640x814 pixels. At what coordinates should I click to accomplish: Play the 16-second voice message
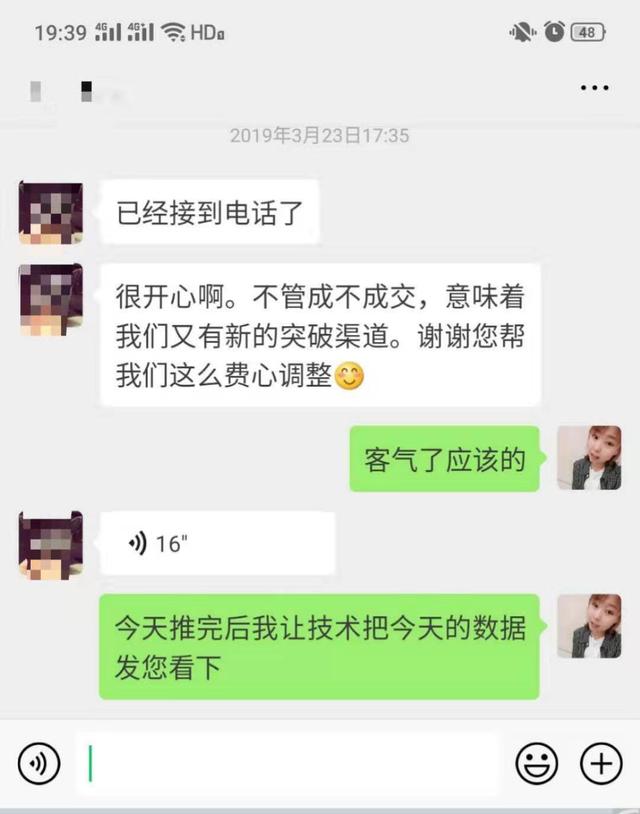coord(217,543)
